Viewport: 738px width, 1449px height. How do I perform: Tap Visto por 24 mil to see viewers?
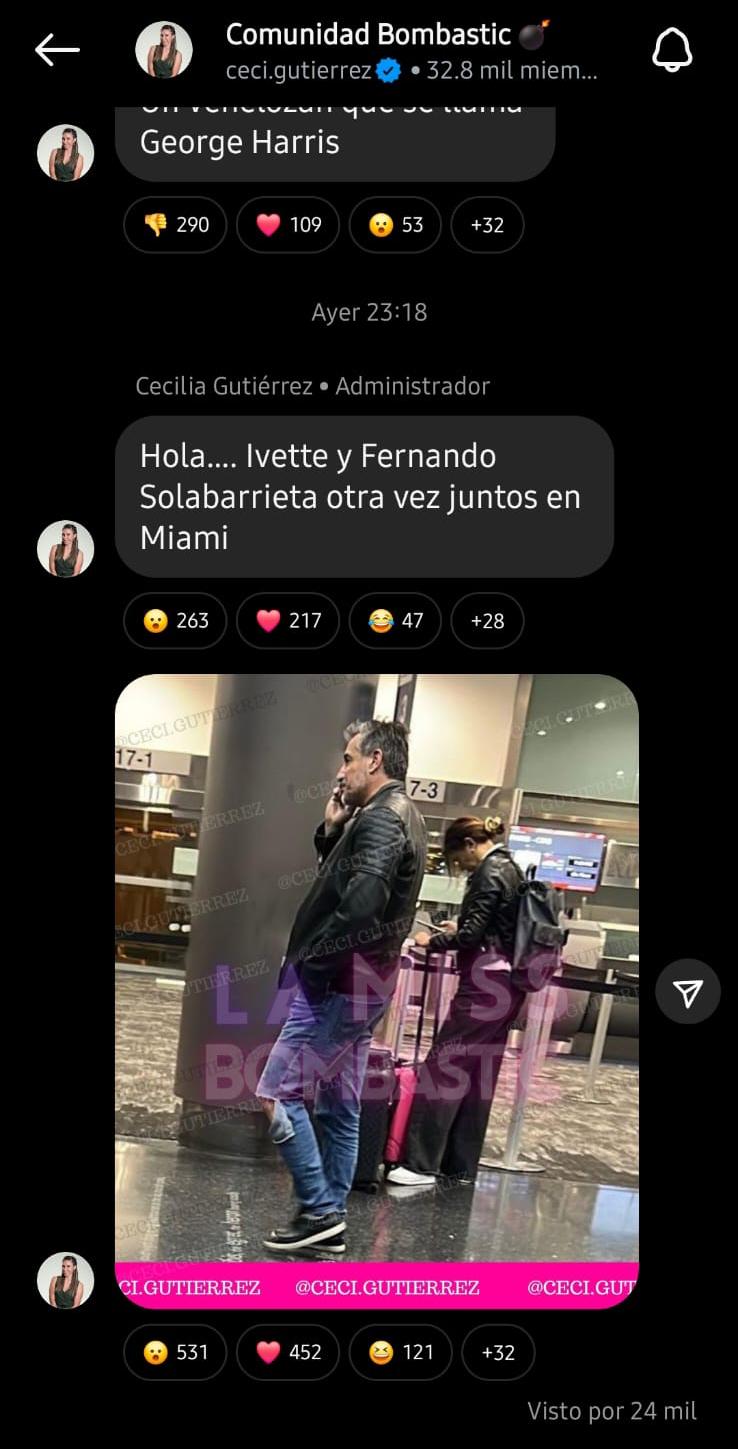point(612,1410)
